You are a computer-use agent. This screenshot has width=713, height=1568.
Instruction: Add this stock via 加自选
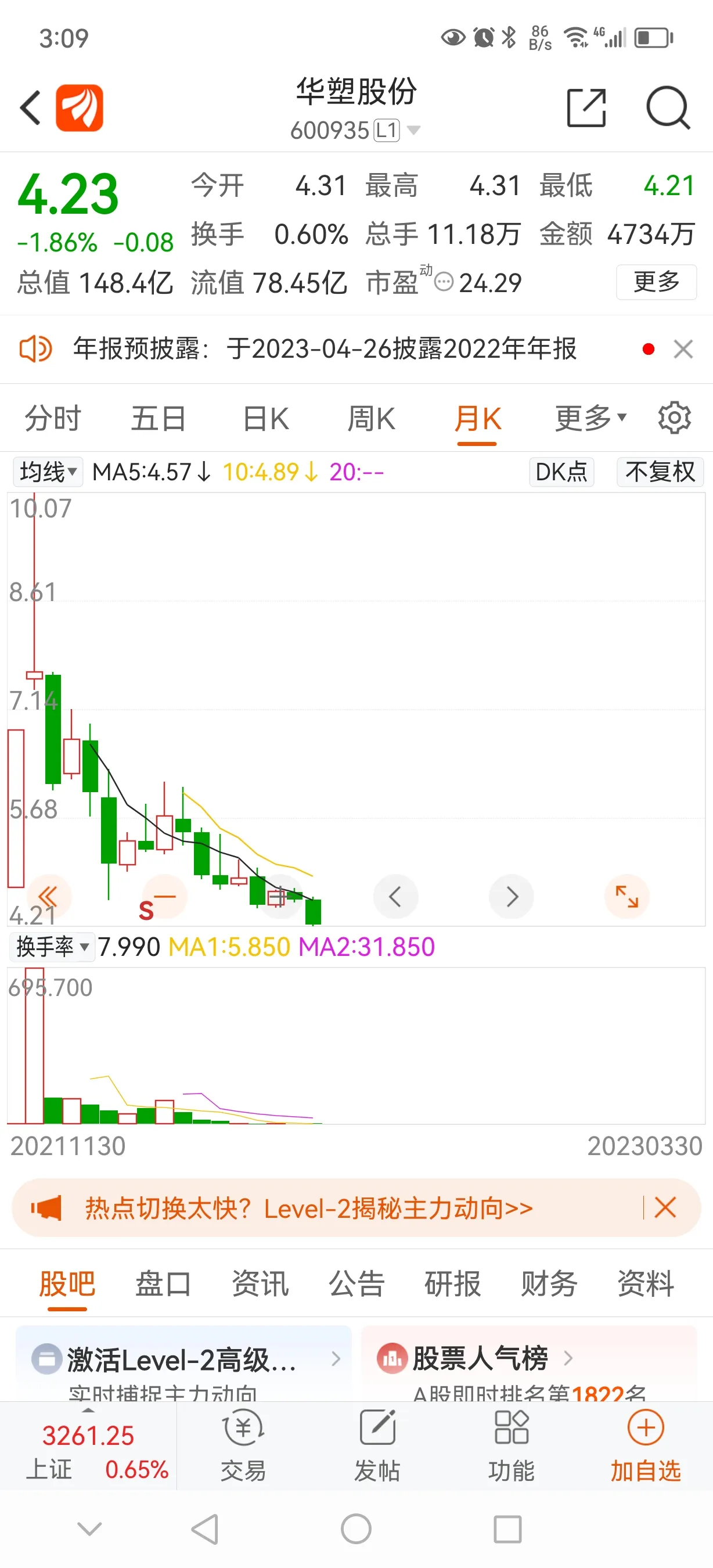[646, 1445]
